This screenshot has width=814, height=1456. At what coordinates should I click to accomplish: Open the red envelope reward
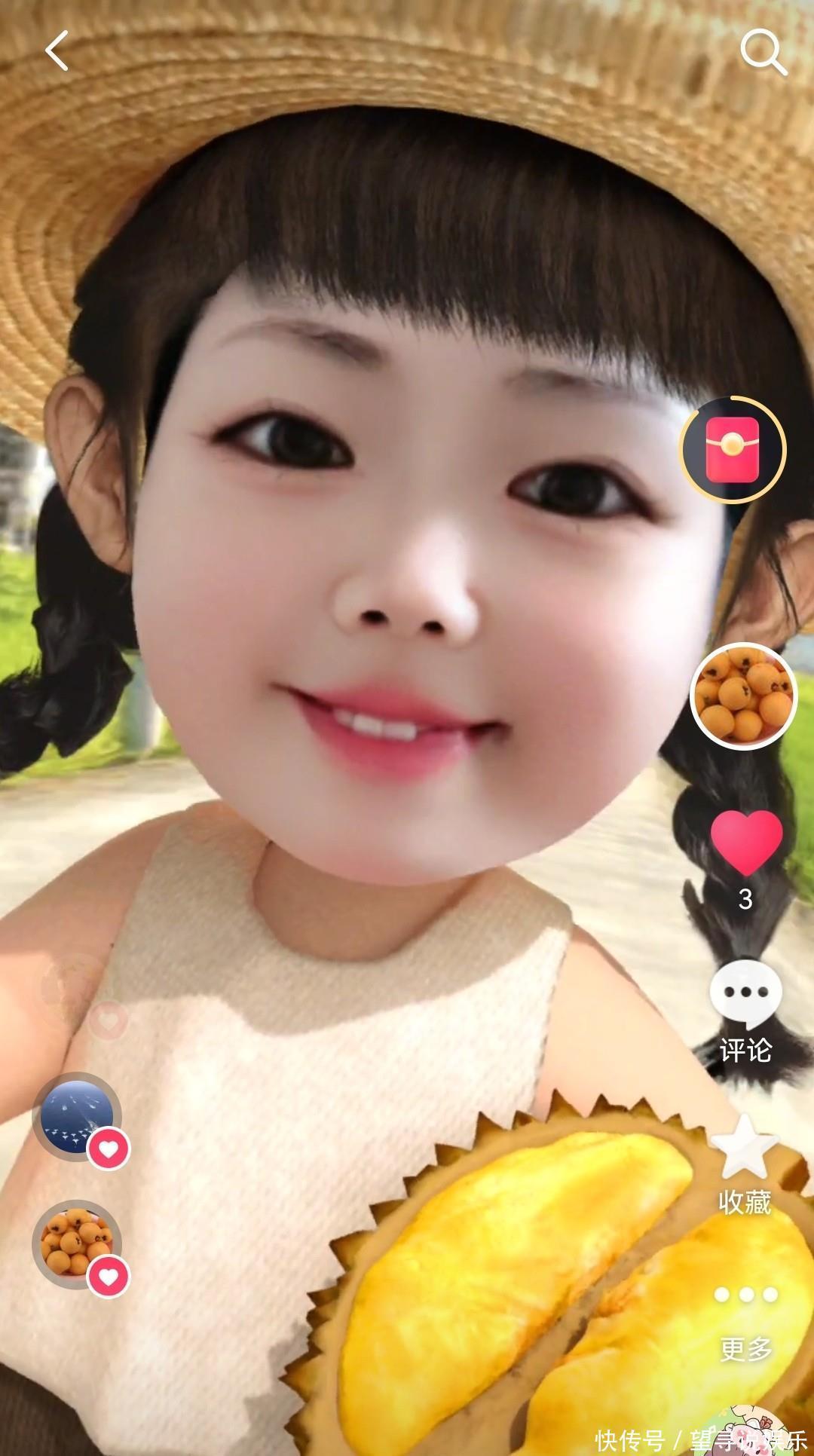tap(733, 449)
